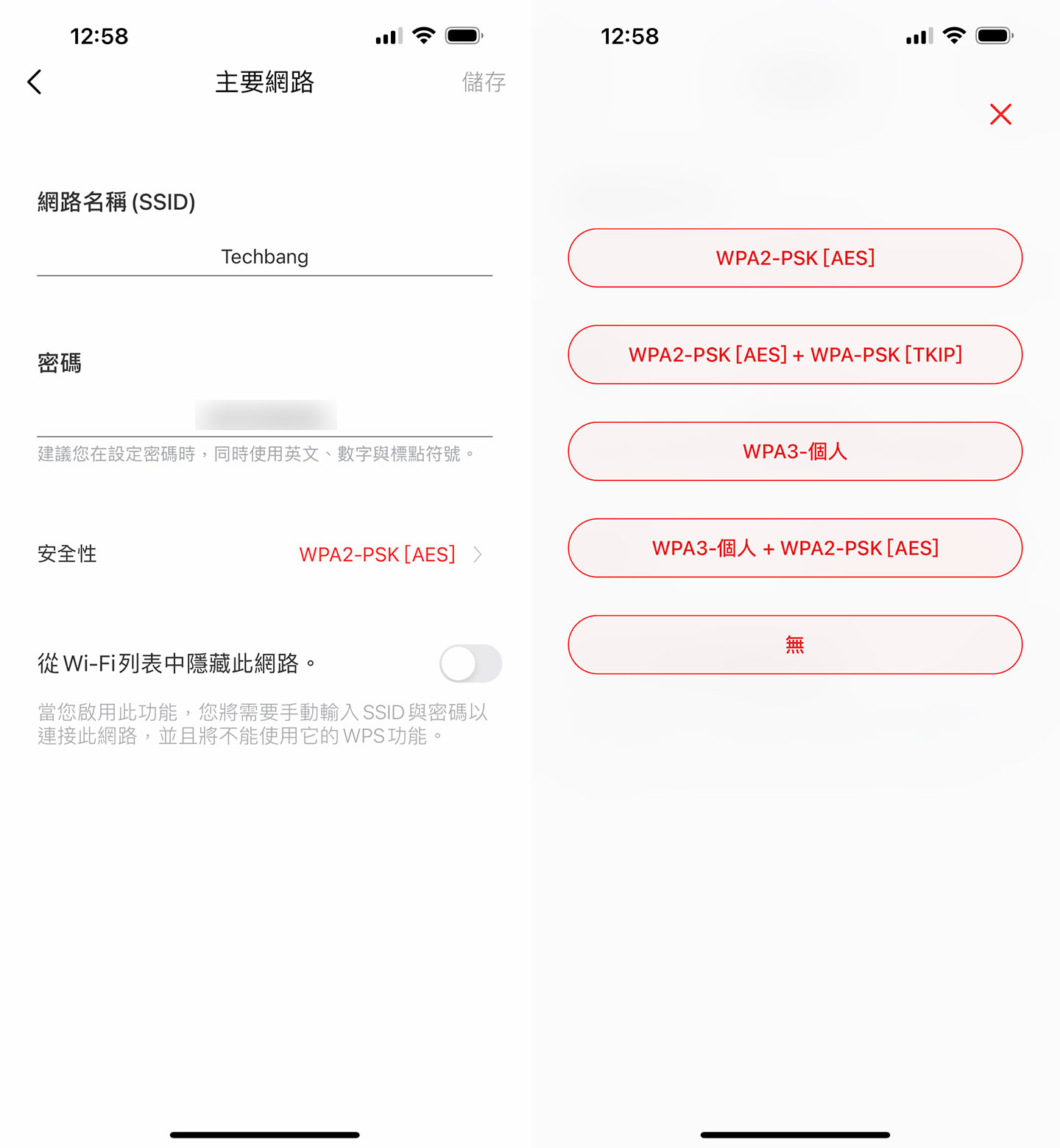Screen dimensions: 1060x1148
Task: Toggle hiding this network from Wi-Fi list
Action: pyautogui.click(x=470, y=663)
